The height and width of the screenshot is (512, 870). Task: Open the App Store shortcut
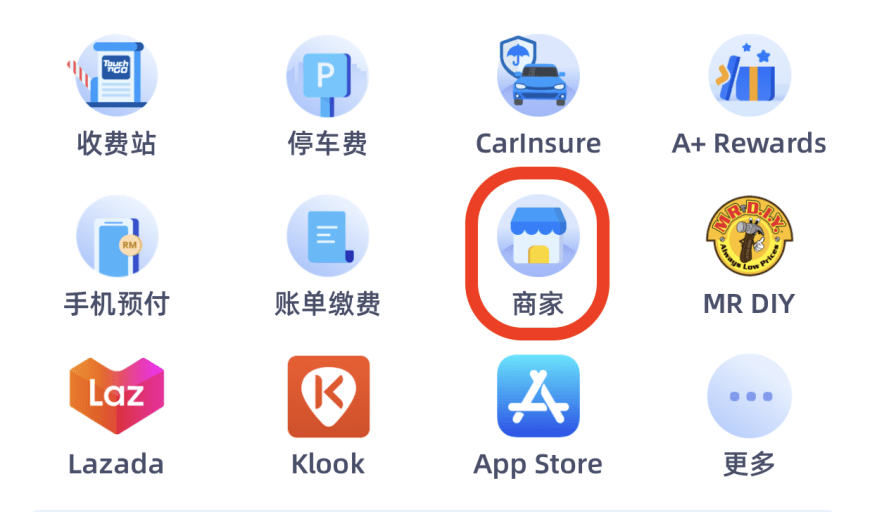coord(538,397)
